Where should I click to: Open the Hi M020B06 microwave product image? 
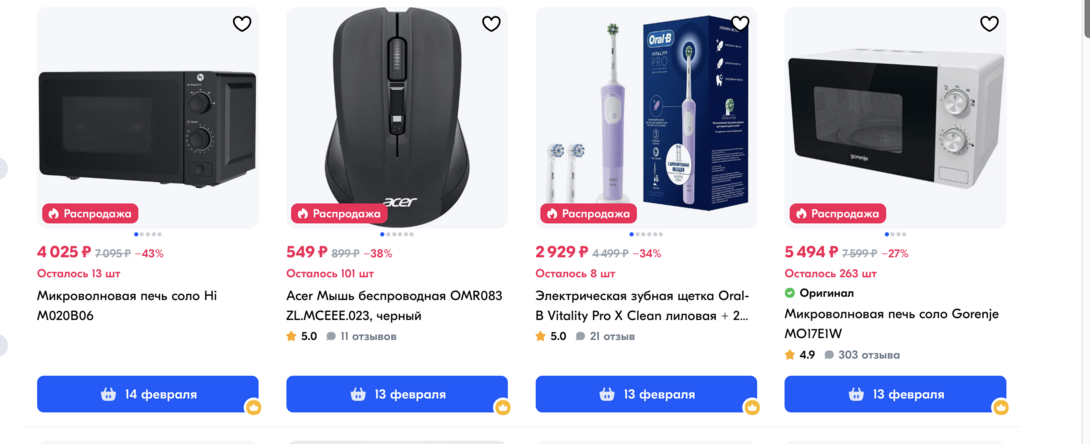(148, 120)
